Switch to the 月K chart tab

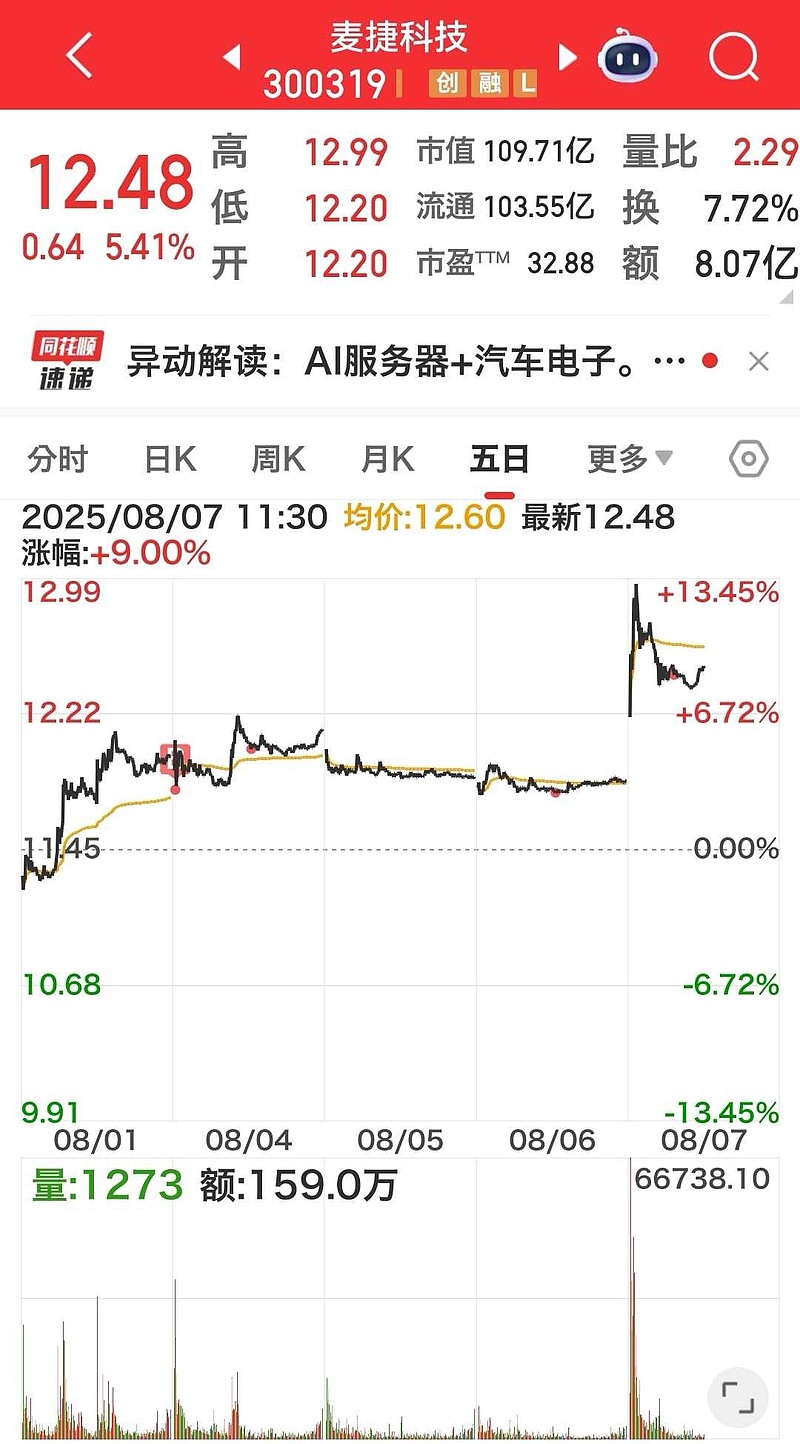(x=387, y=460)
